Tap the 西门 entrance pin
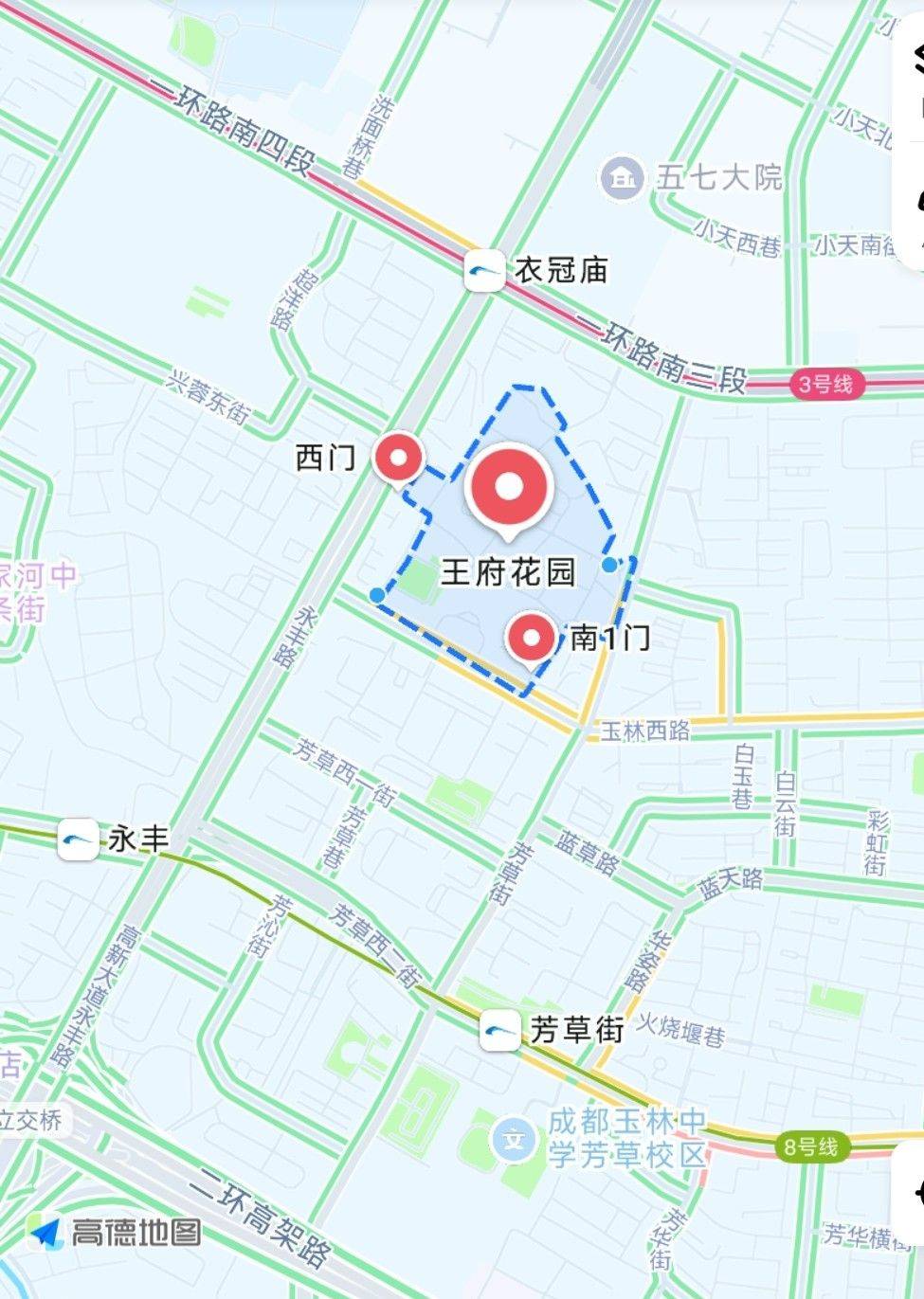This screenshot has width=924, height=1299. 398,459
